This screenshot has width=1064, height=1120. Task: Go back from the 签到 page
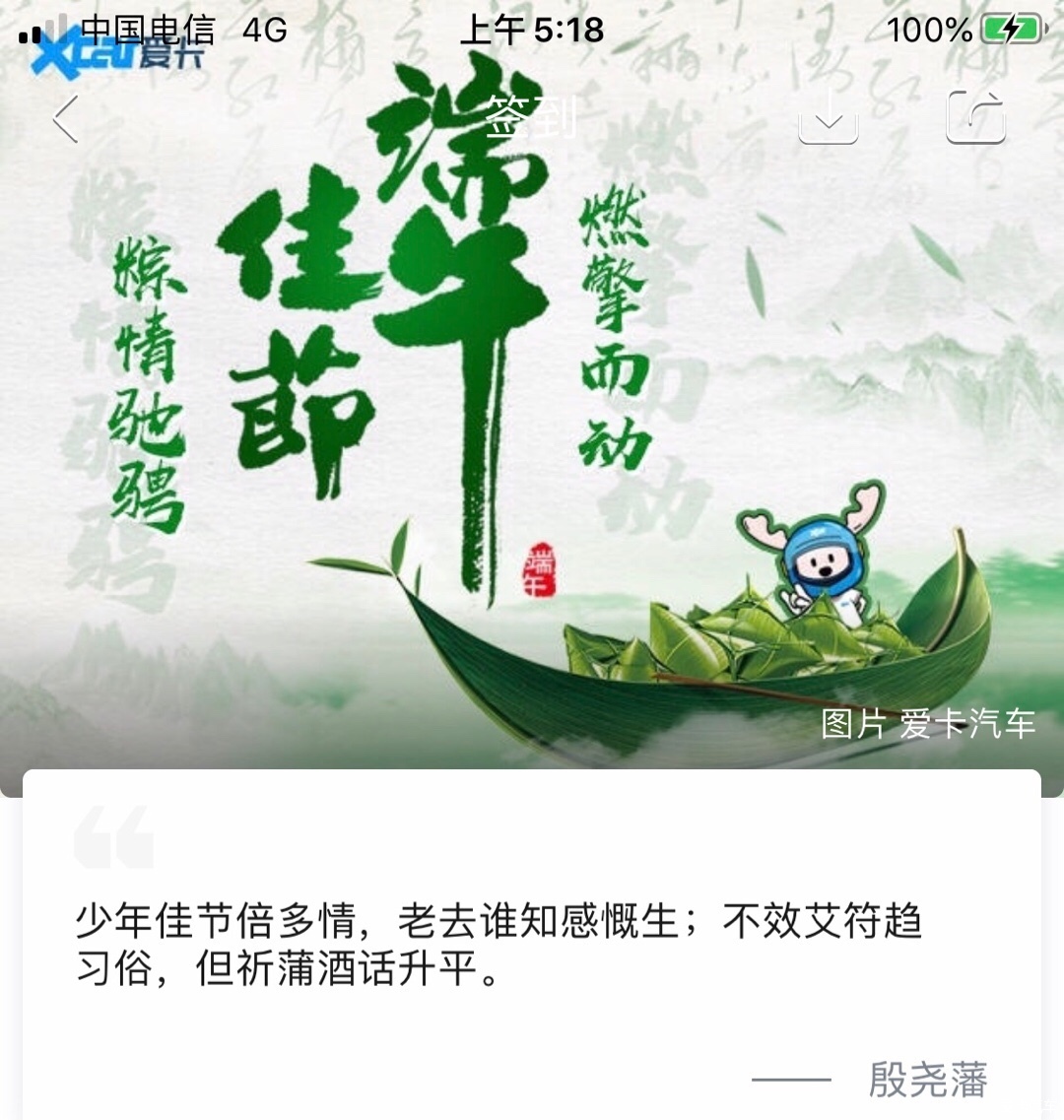point(65,119)
